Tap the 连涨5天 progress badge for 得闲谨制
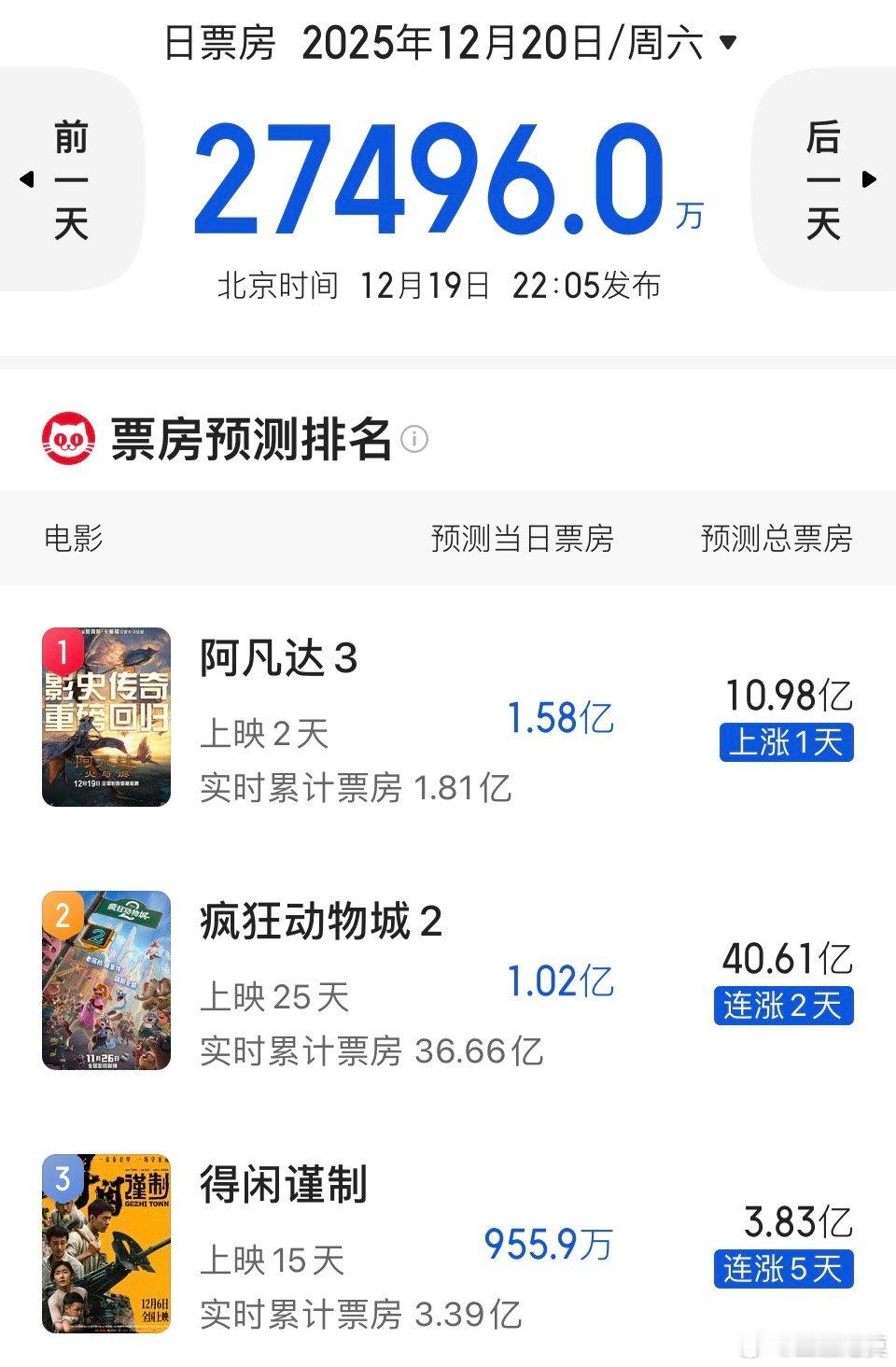 (785, 1269)
